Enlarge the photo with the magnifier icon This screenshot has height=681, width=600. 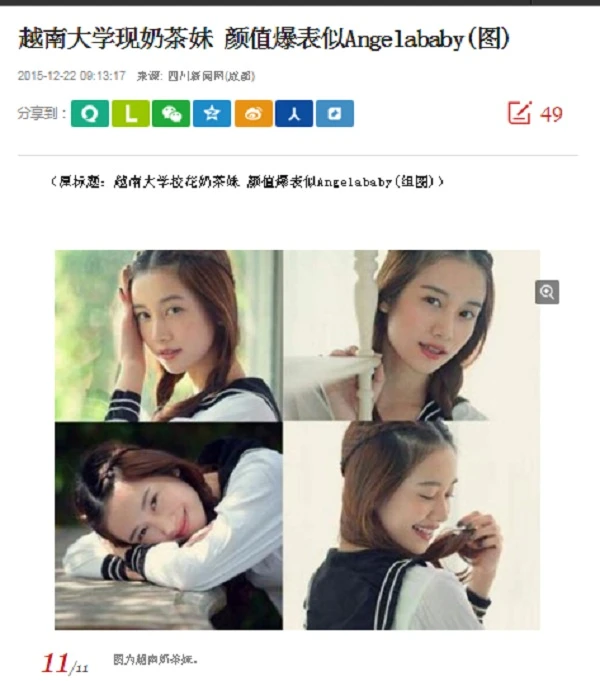pos(547,292)
